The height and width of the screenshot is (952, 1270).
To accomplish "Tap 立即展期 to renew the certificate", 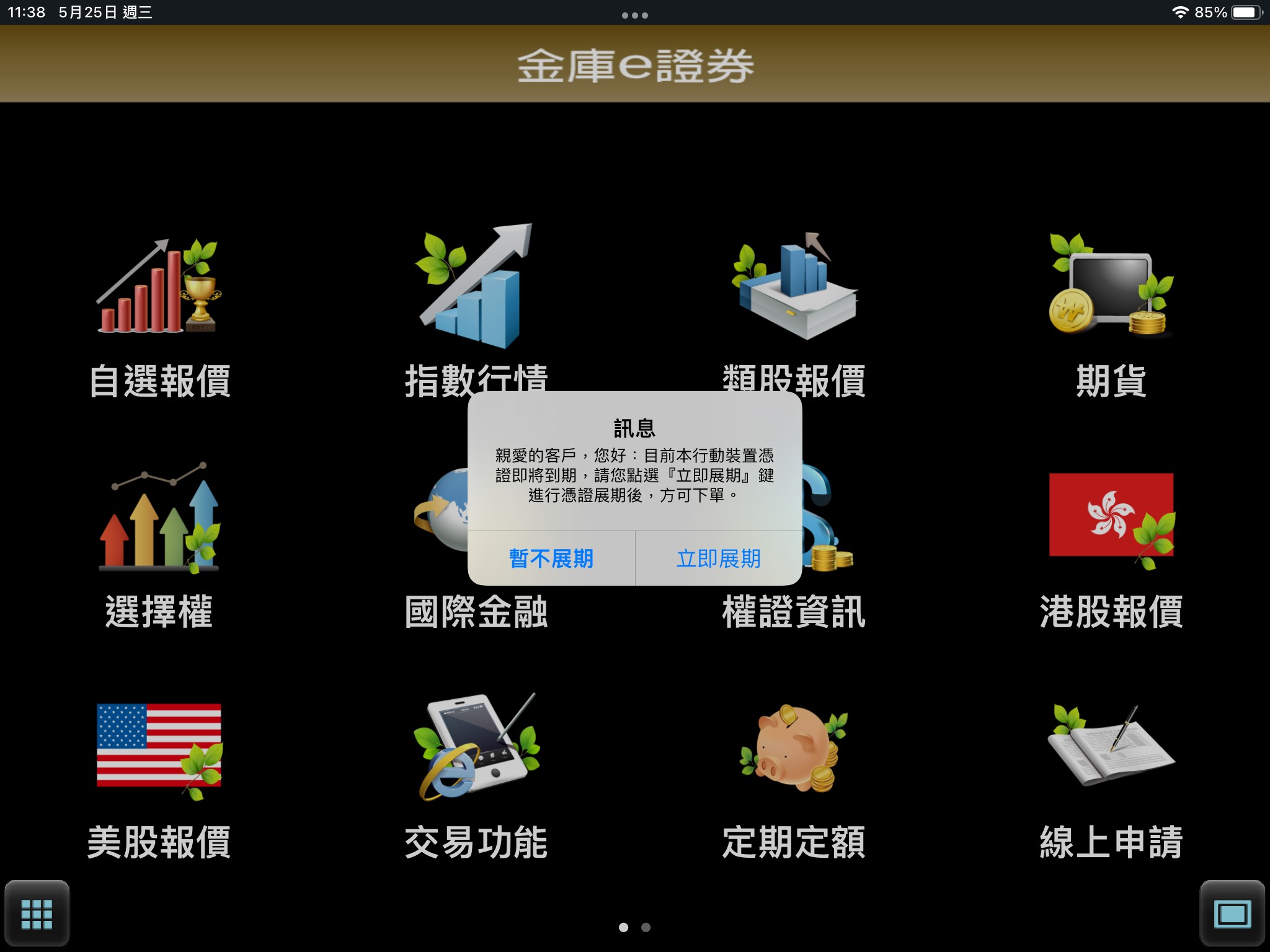I will click(x=718, y=558).
